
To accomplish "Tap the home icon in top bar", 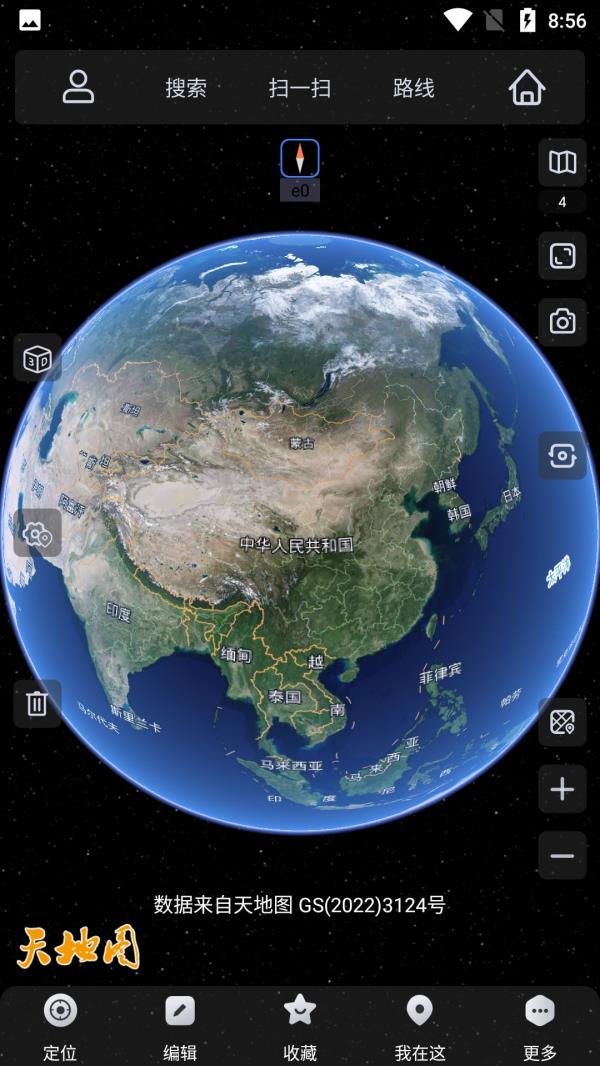I will (x=527, y=88).
